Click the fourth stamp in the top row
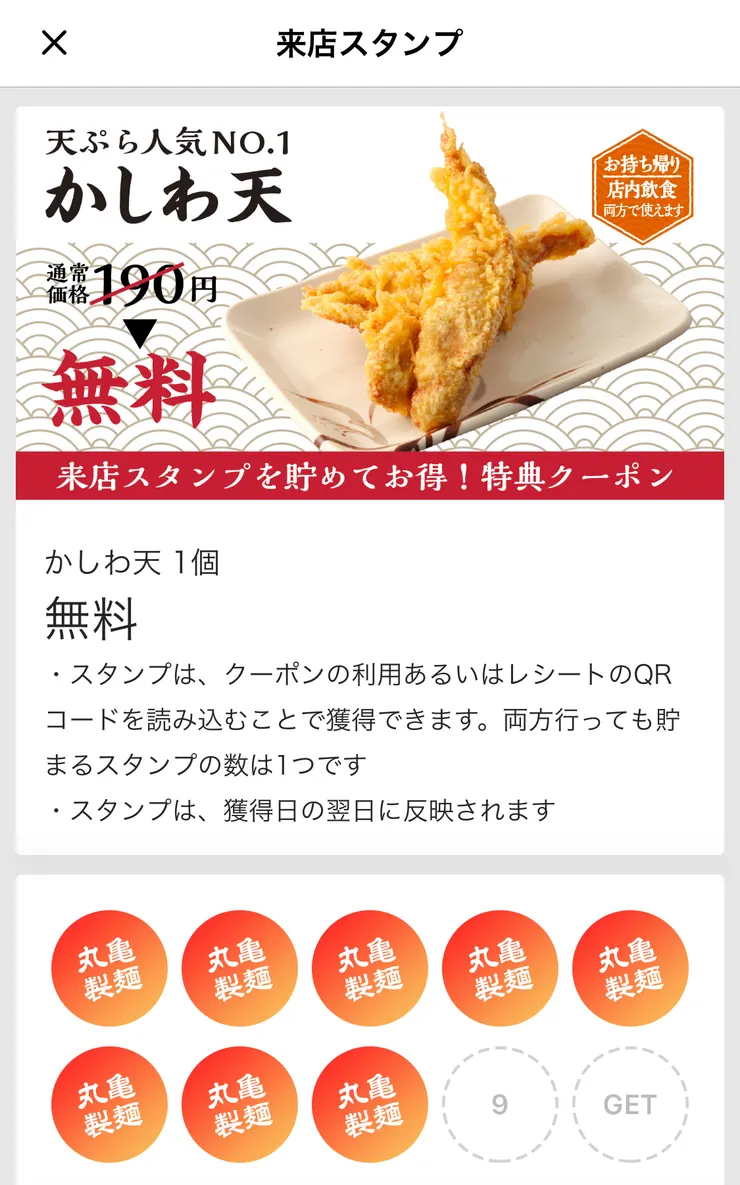 pyautogui.click(x=500, y=968)
